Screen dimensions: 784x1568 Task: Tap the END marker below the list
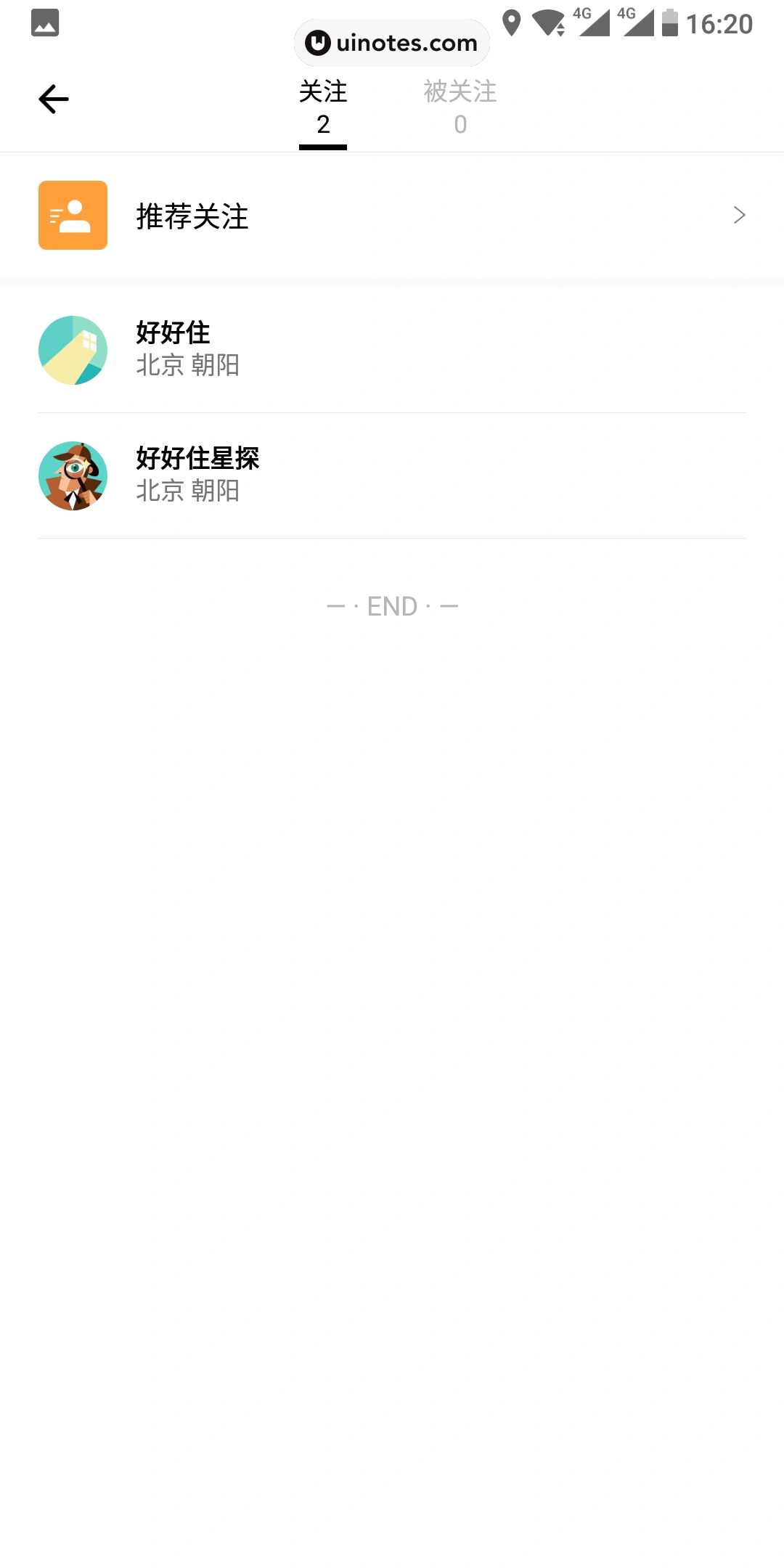coord(392,605)
